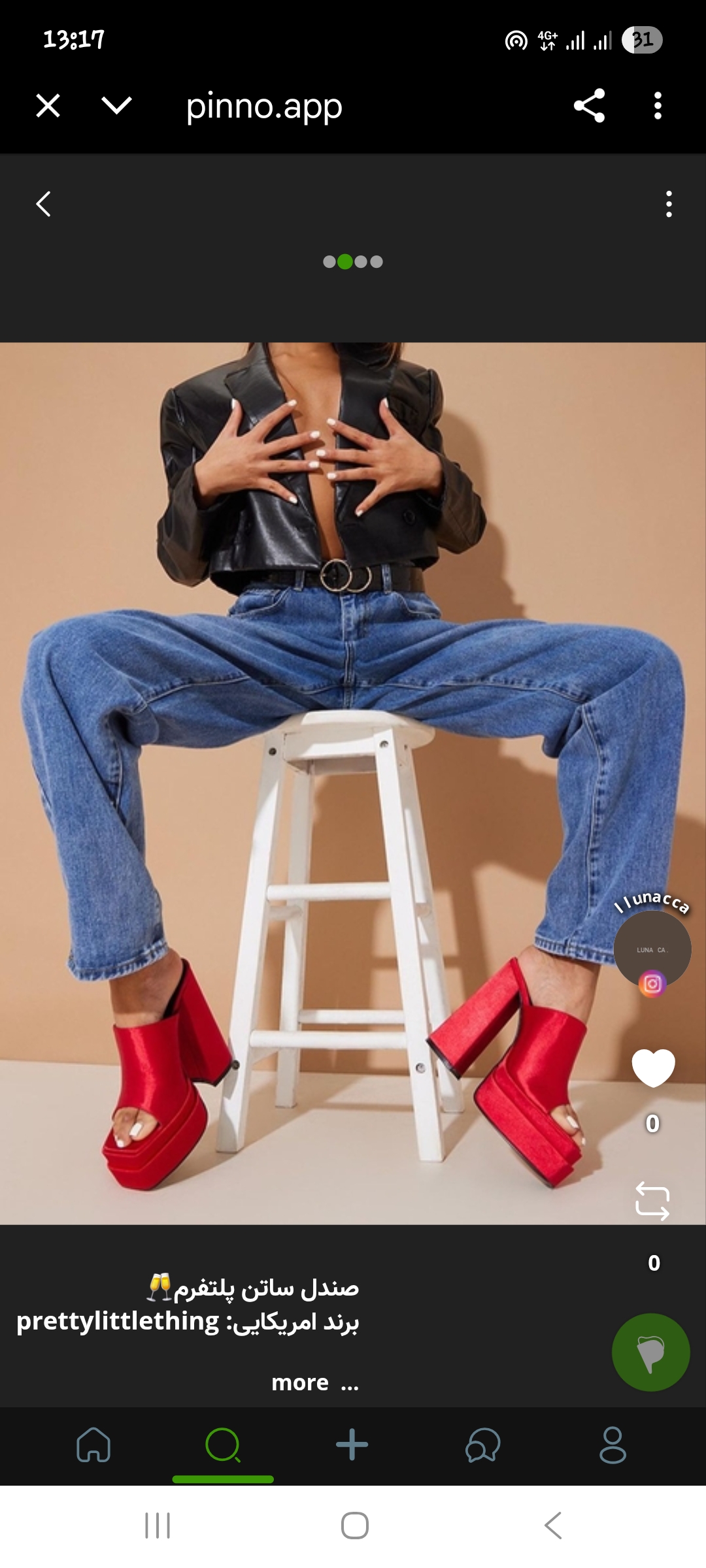Open the post options menu
Viewport: 706px width, 1568px height.
click(668, 204)
